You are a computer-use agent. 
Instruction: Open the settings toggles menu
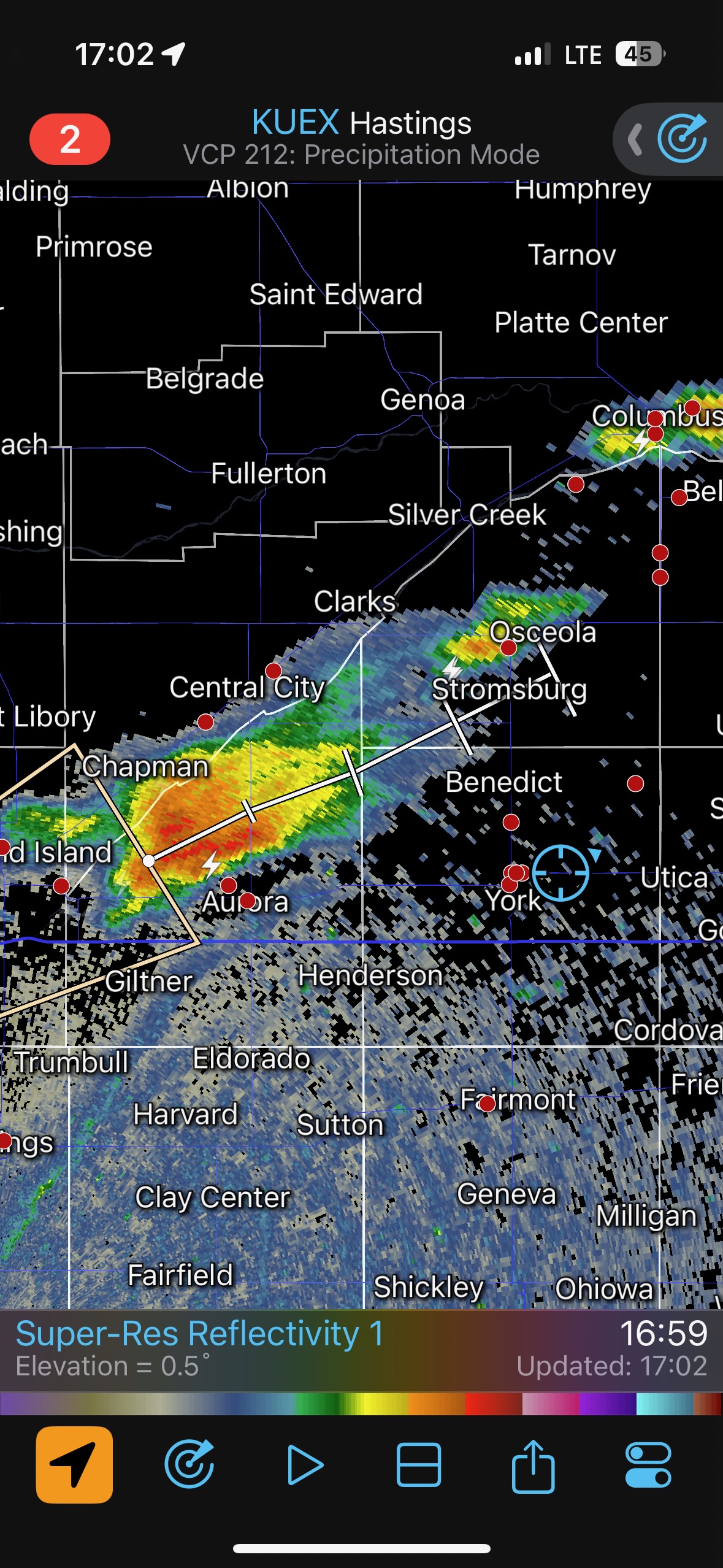click(648, 1465)
